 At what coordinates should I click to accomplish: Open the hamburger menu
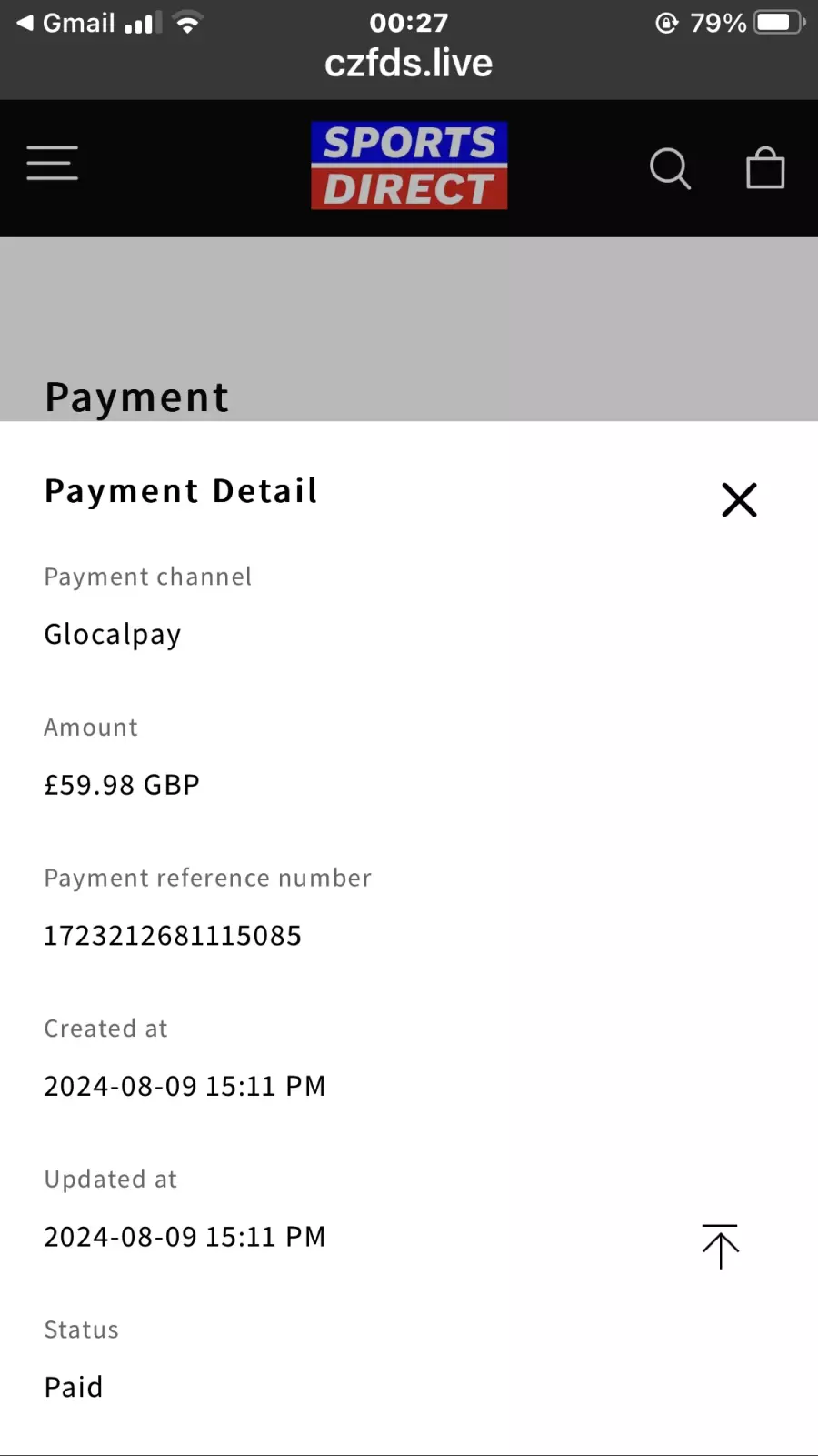[52, 163]
